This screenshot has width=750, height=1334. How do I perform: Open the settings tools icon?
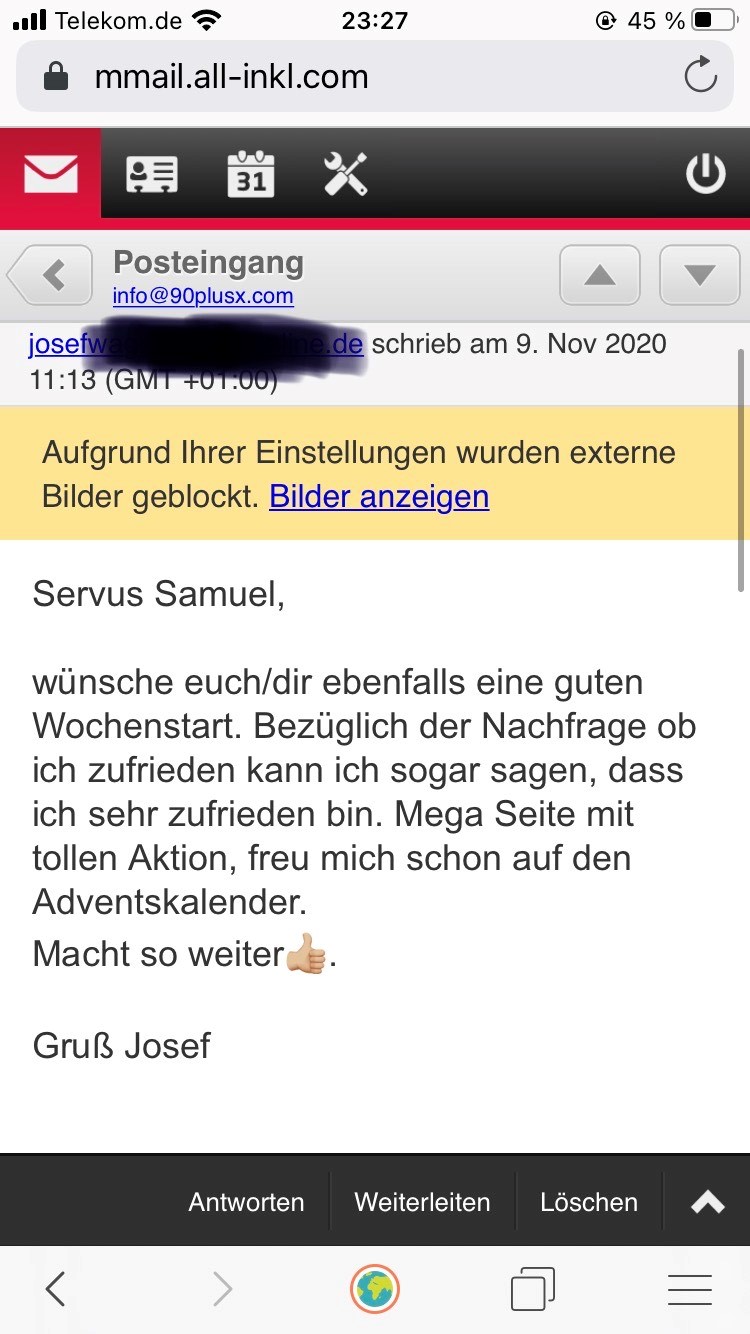(346, 175)
